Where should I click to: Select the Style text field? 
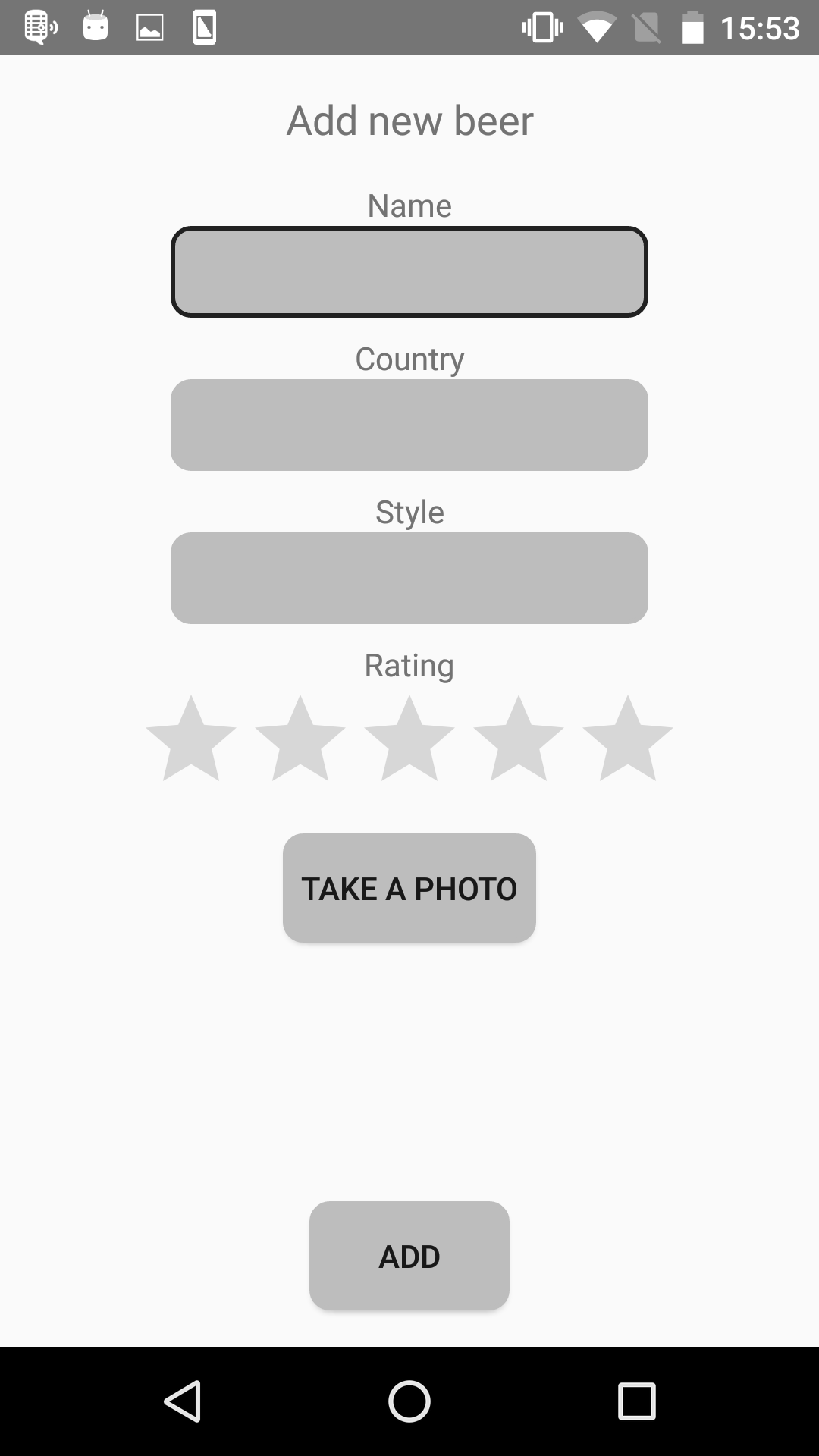pyautogui.click(x=409, y=578)
